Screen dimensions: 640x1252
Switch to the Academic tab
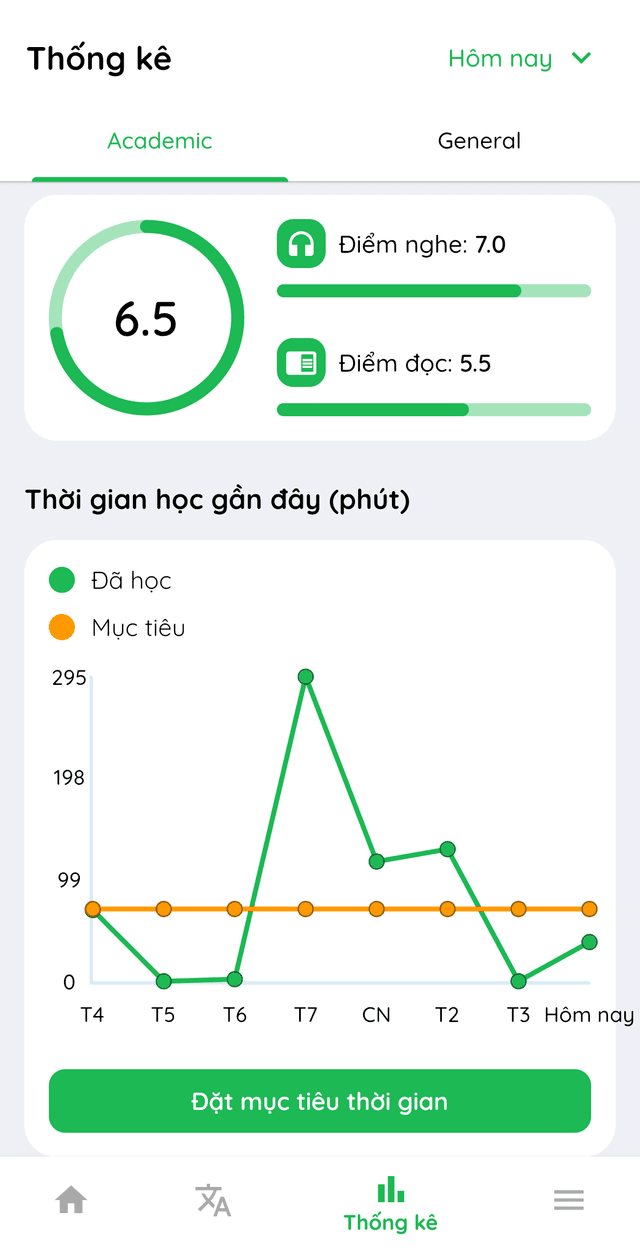tap(160, 141)
